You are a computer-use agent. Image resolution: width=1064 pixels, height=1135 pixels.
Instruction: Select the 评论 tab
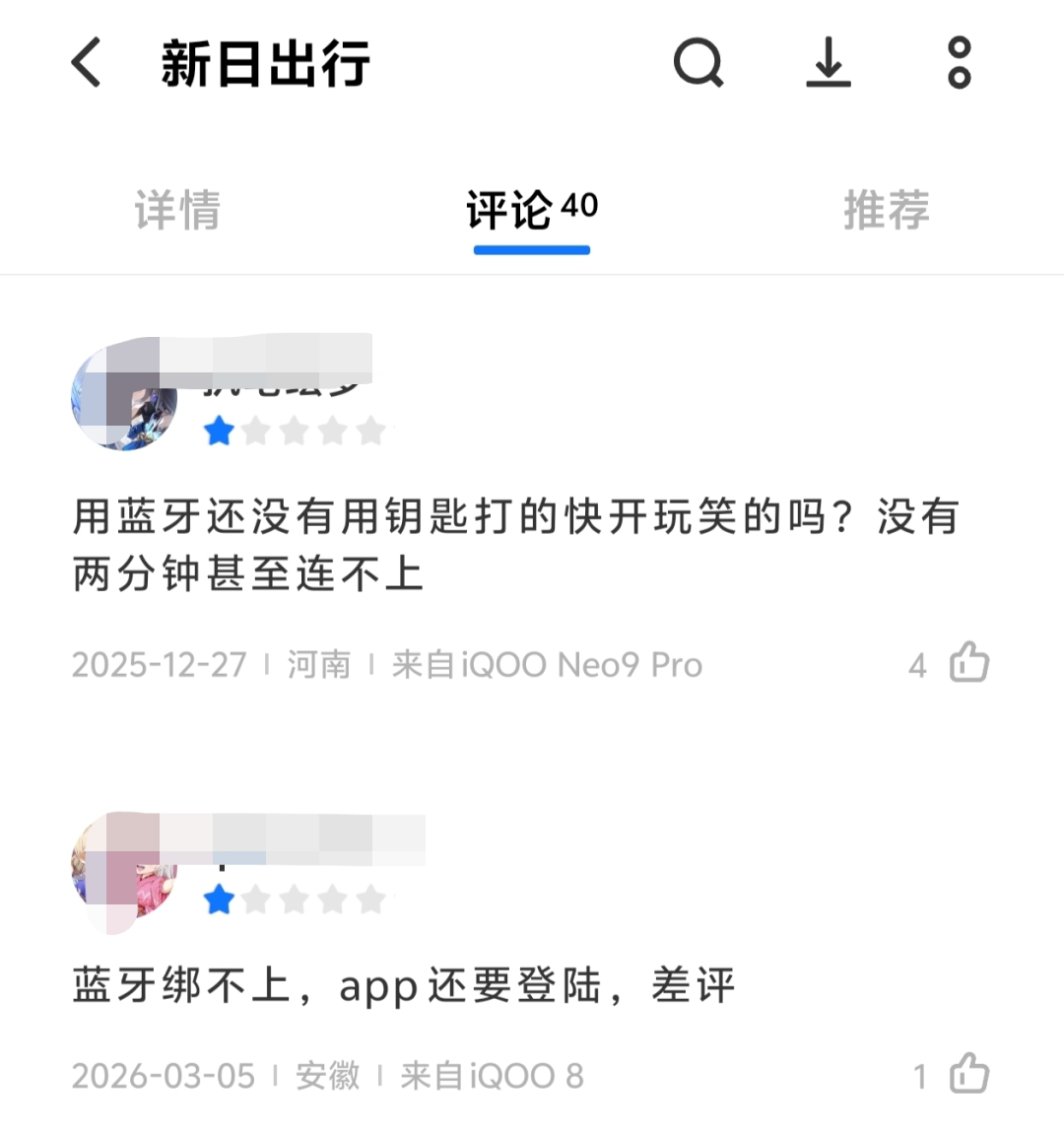(x=531, y=210)
